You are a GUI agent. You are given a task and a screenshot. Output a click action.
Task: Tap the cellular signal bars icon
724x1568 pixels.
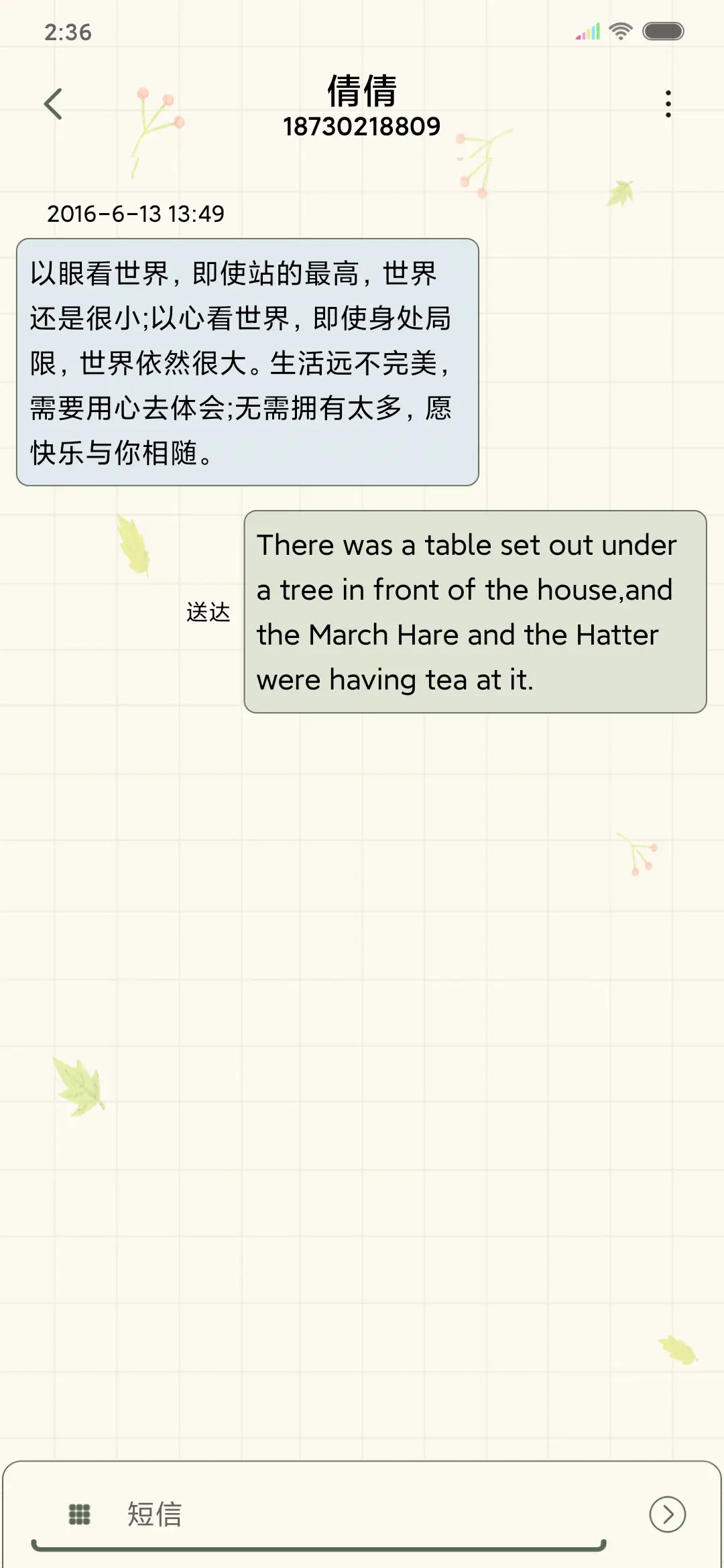tap(587, 29)
